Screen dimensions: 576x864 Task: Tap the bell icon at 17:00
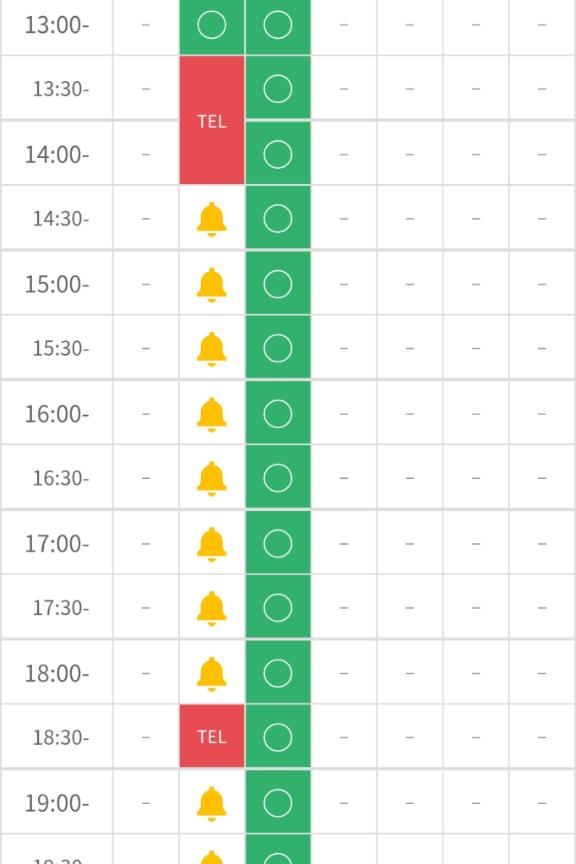(212, 544)
